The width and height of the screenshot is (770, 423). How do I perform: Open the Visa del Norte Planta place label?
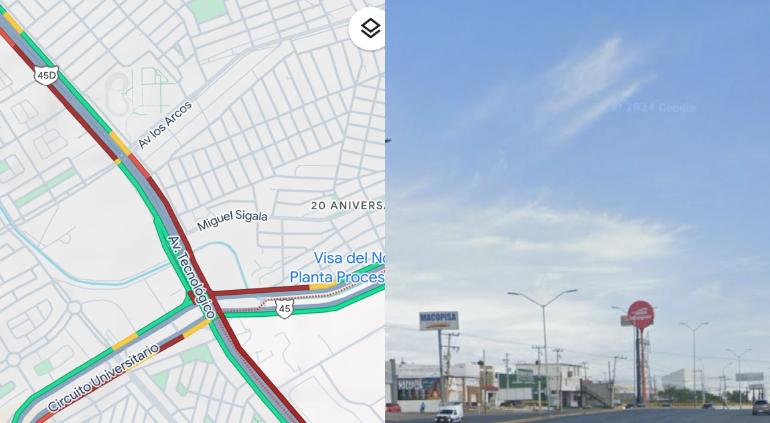point(340,267)
